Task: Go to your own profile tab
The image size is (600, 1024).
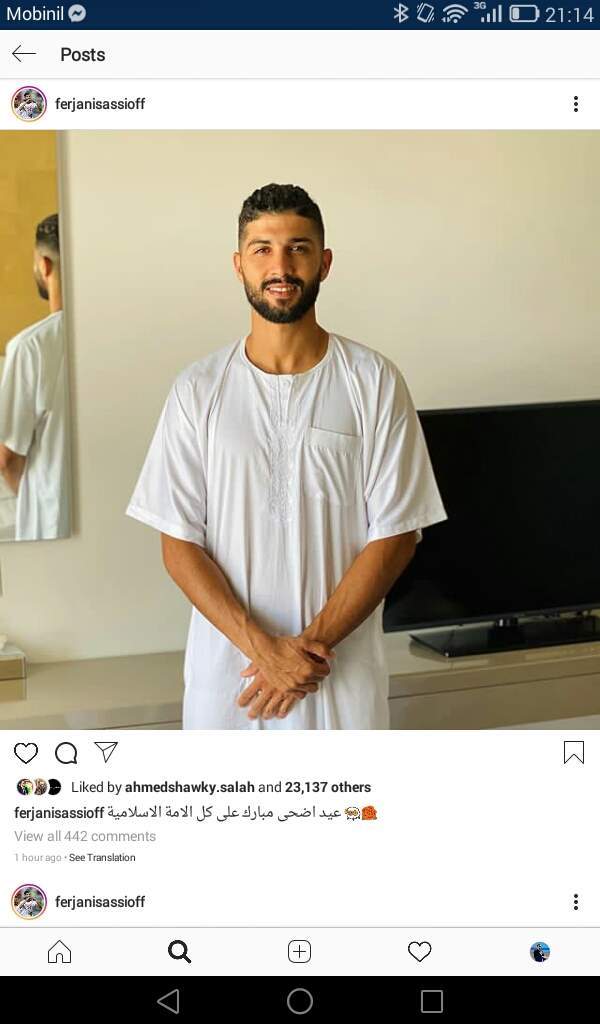Action: coord(540,952)
